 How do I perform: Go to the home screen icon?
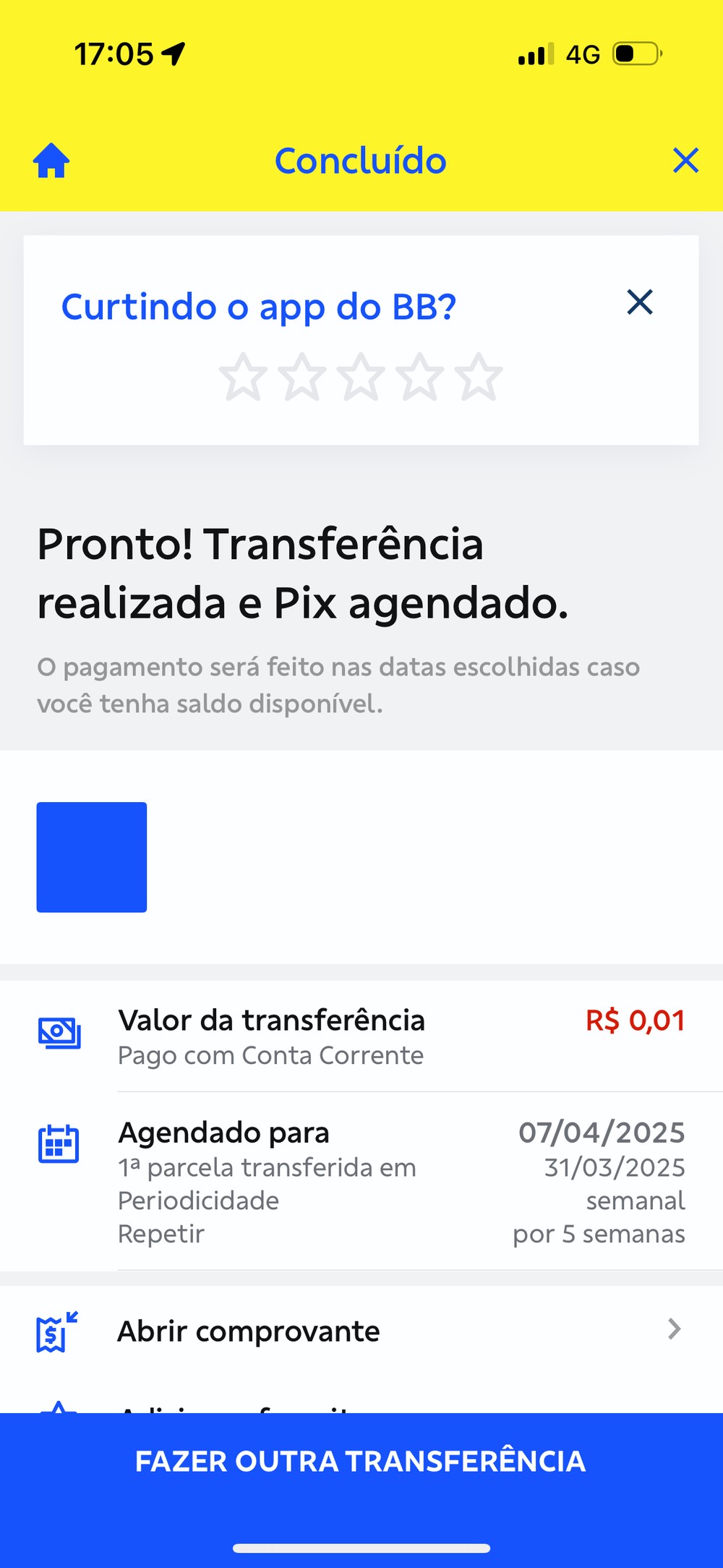[x=51, y=160]
